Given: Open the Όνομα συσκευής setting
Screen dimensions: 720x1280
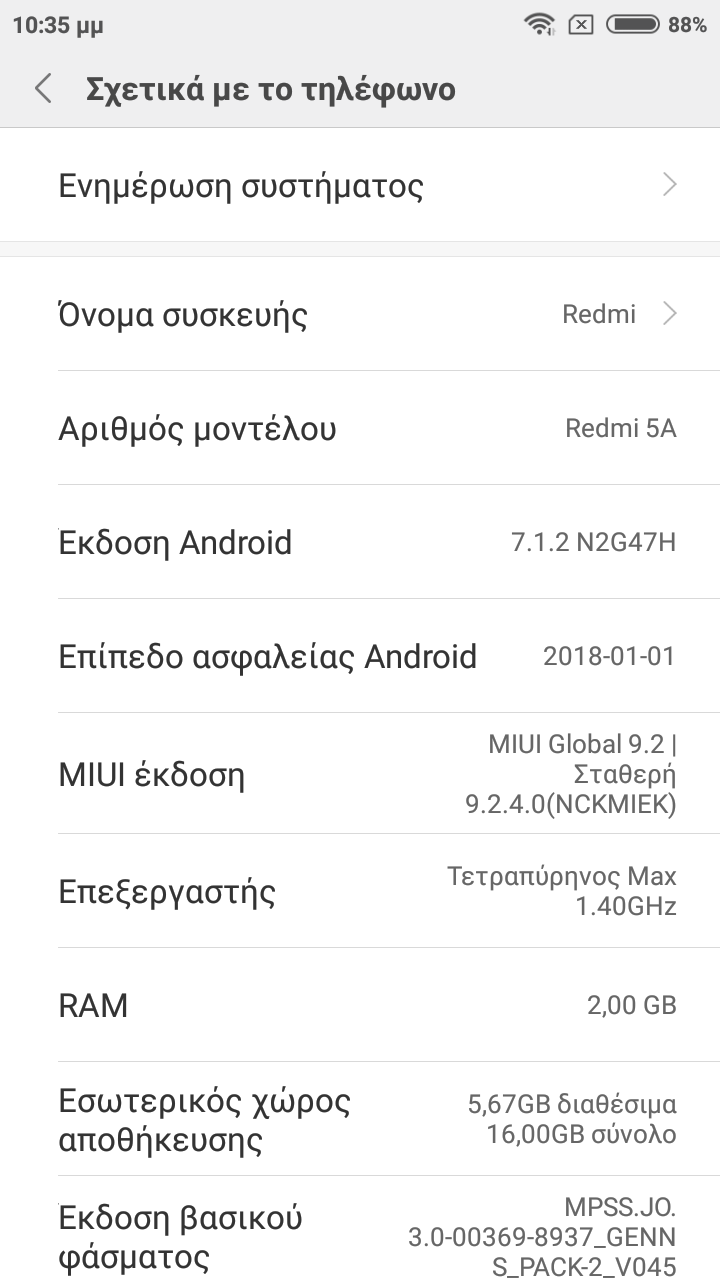Looking at the screenshot, I should pos(360,315).
